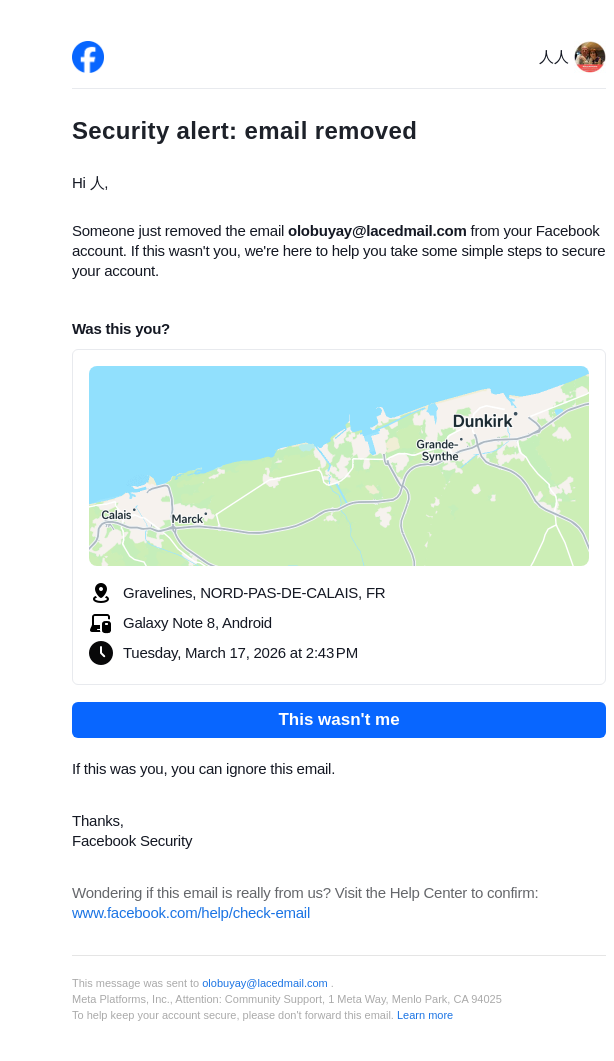
Task: Tap the "This wasn't me" button
Action: (x=338, y=720)
